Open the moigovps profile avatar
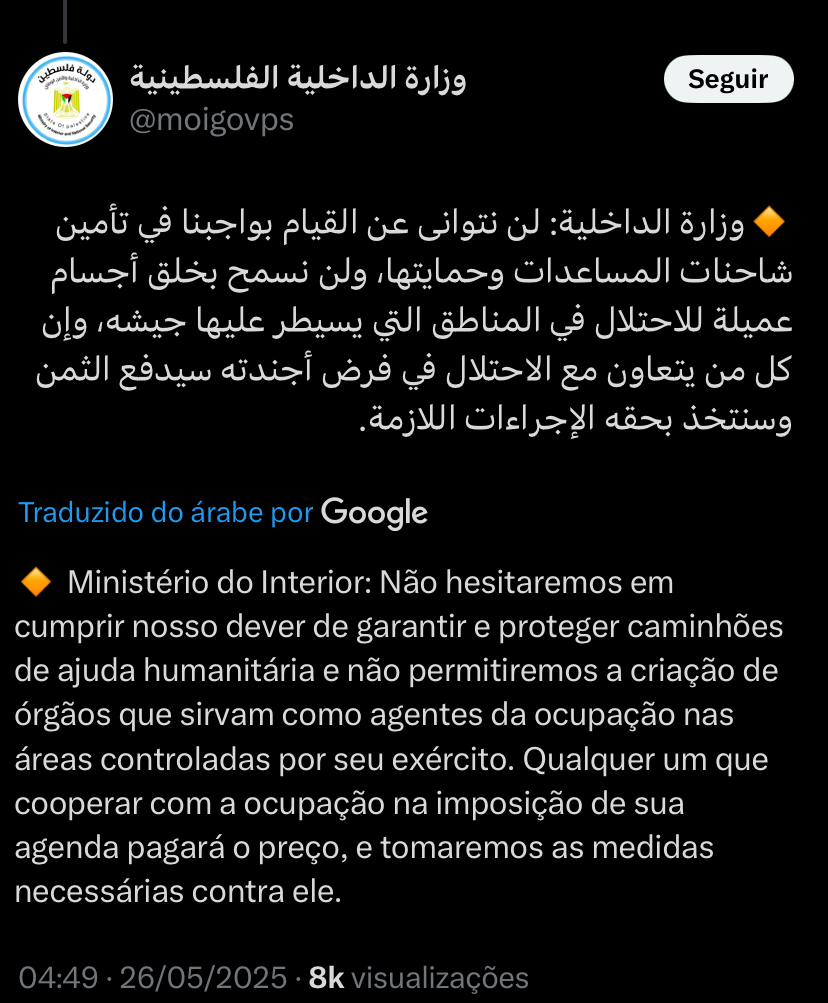This screenshot has height=1003, width=828. coord(65,100)
